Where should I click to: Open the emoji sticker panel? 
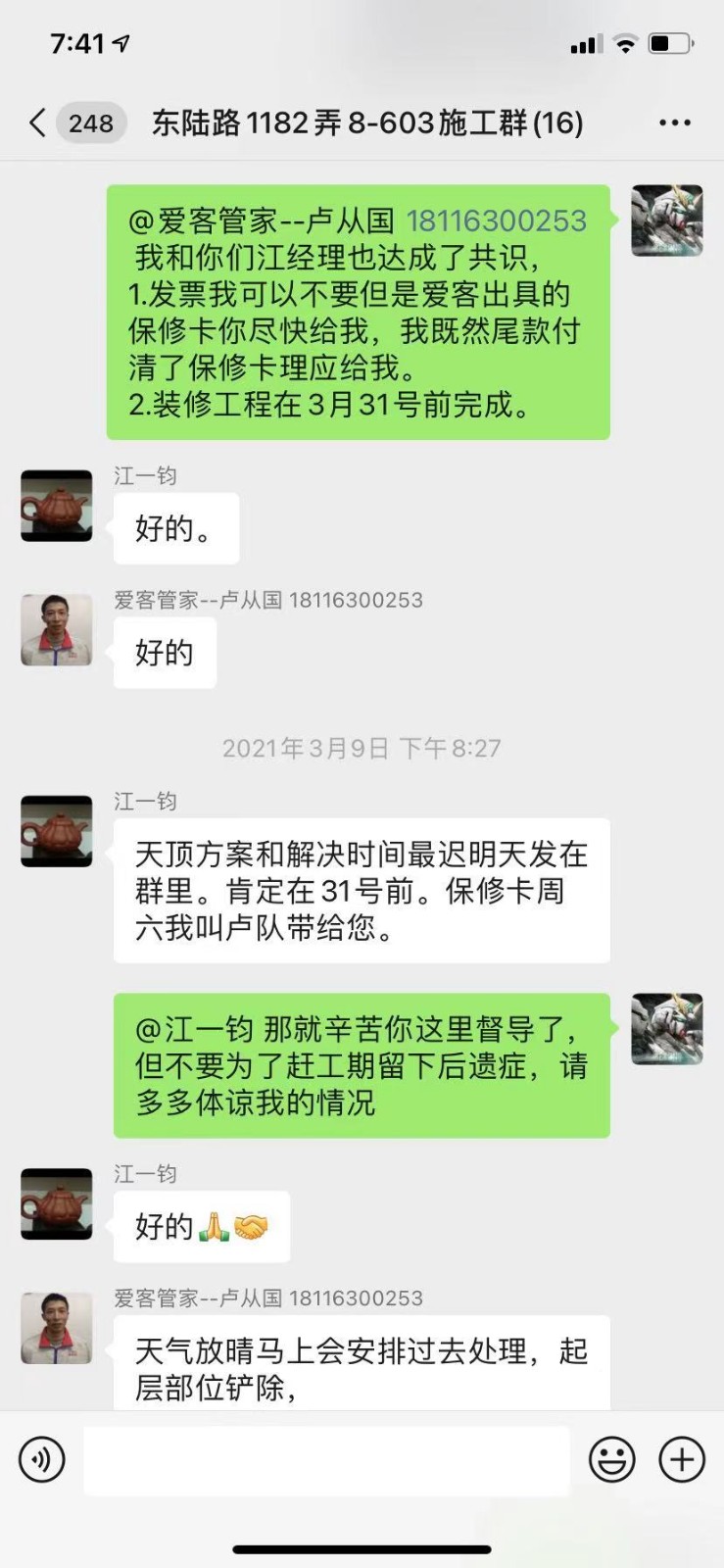611,1459
